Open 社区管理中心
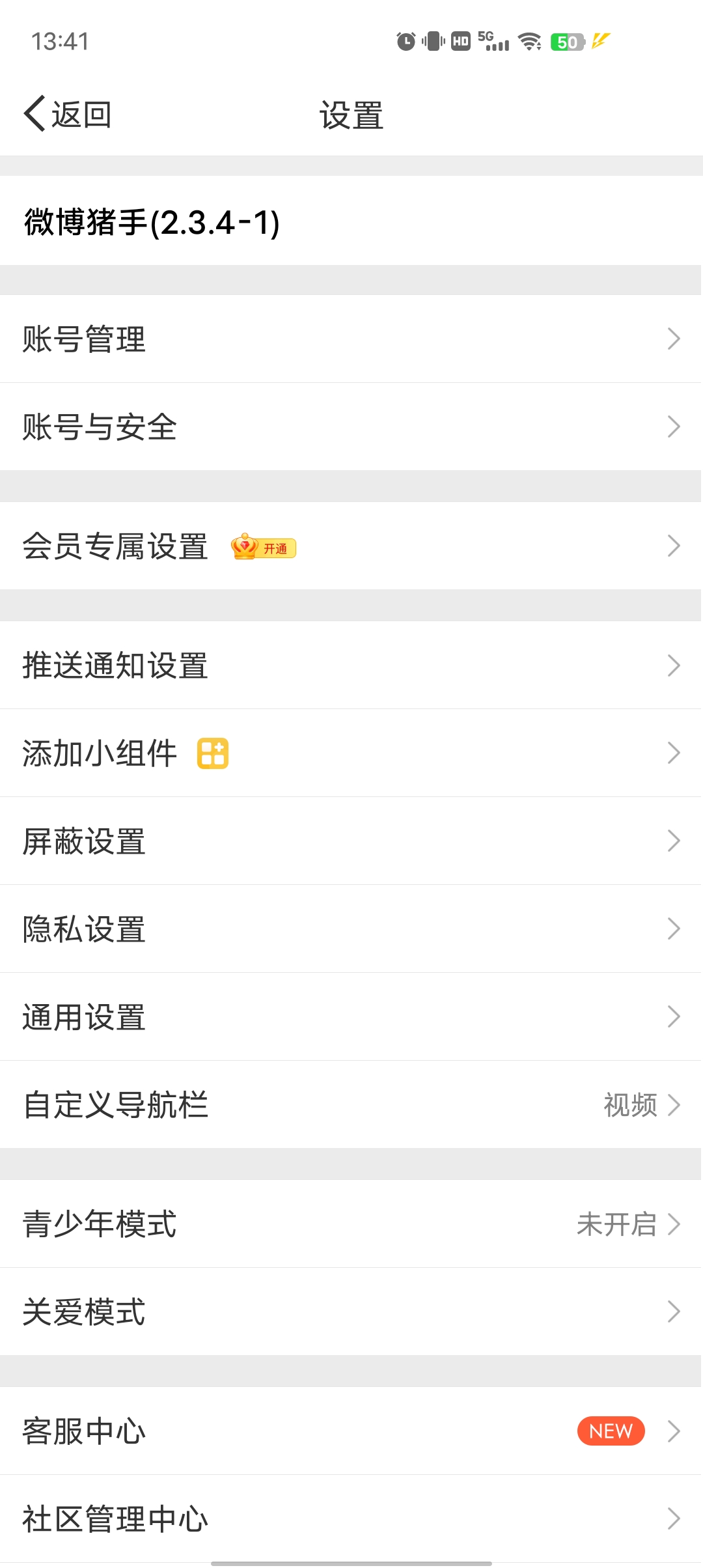This screenshot has width=703, height=1568. click(351, 1519)
